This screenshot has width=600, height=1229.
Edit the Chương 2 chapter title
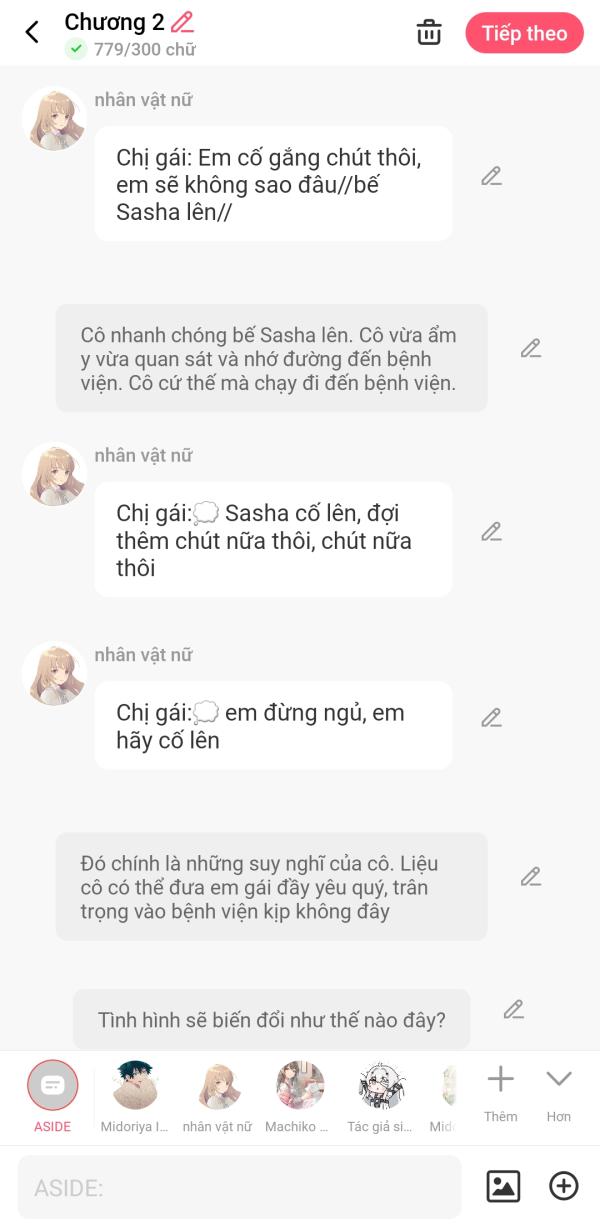pos(182,21)
